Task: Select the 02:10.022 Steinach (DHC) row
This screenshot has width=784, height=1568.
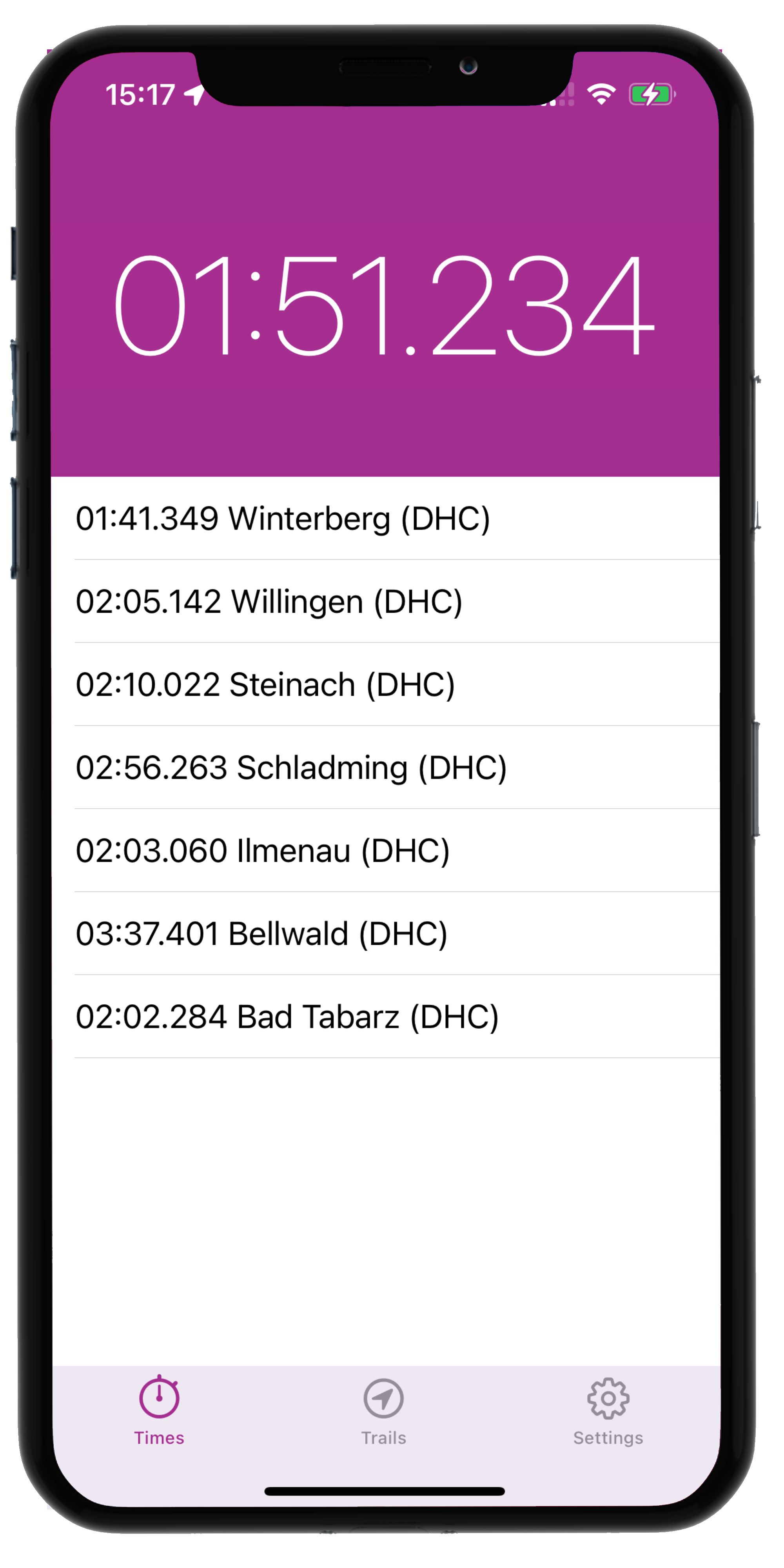Action: pos(385,684)
